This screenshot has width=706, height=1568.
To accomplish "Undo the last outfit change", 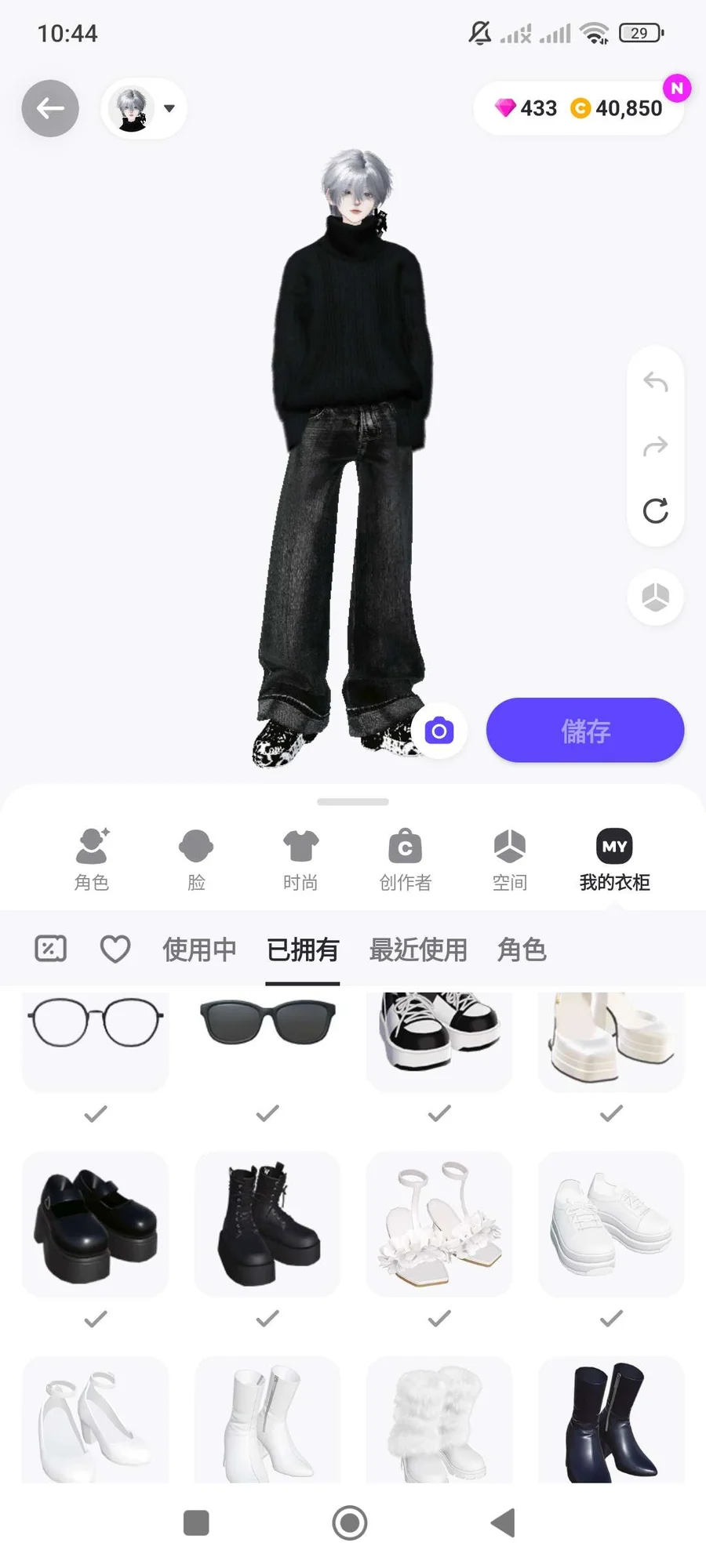I will click(655, 383).
